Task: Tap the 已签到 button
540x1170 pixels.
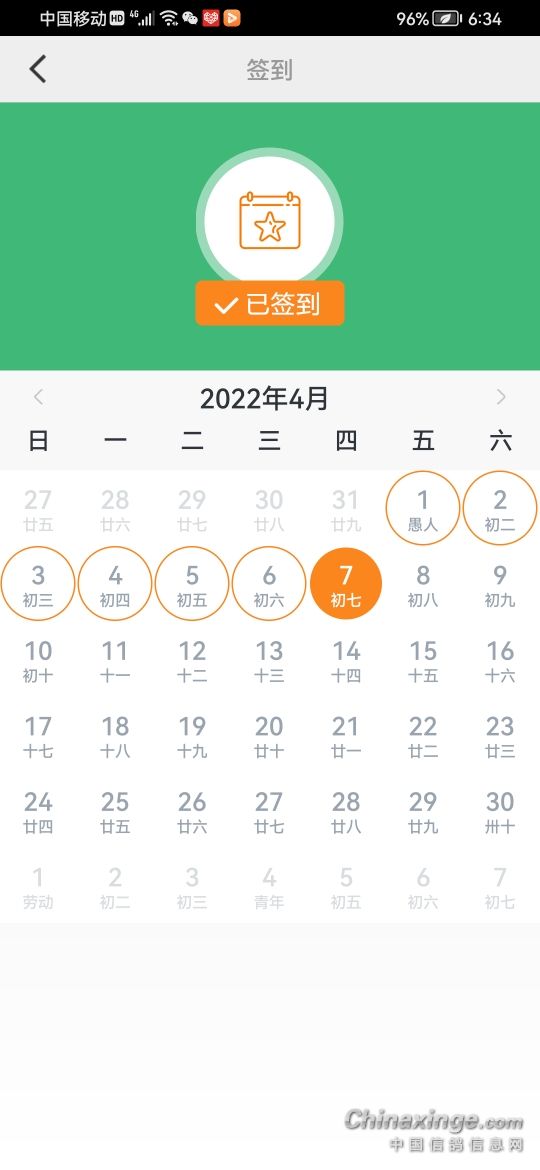Action: point(270,304)
